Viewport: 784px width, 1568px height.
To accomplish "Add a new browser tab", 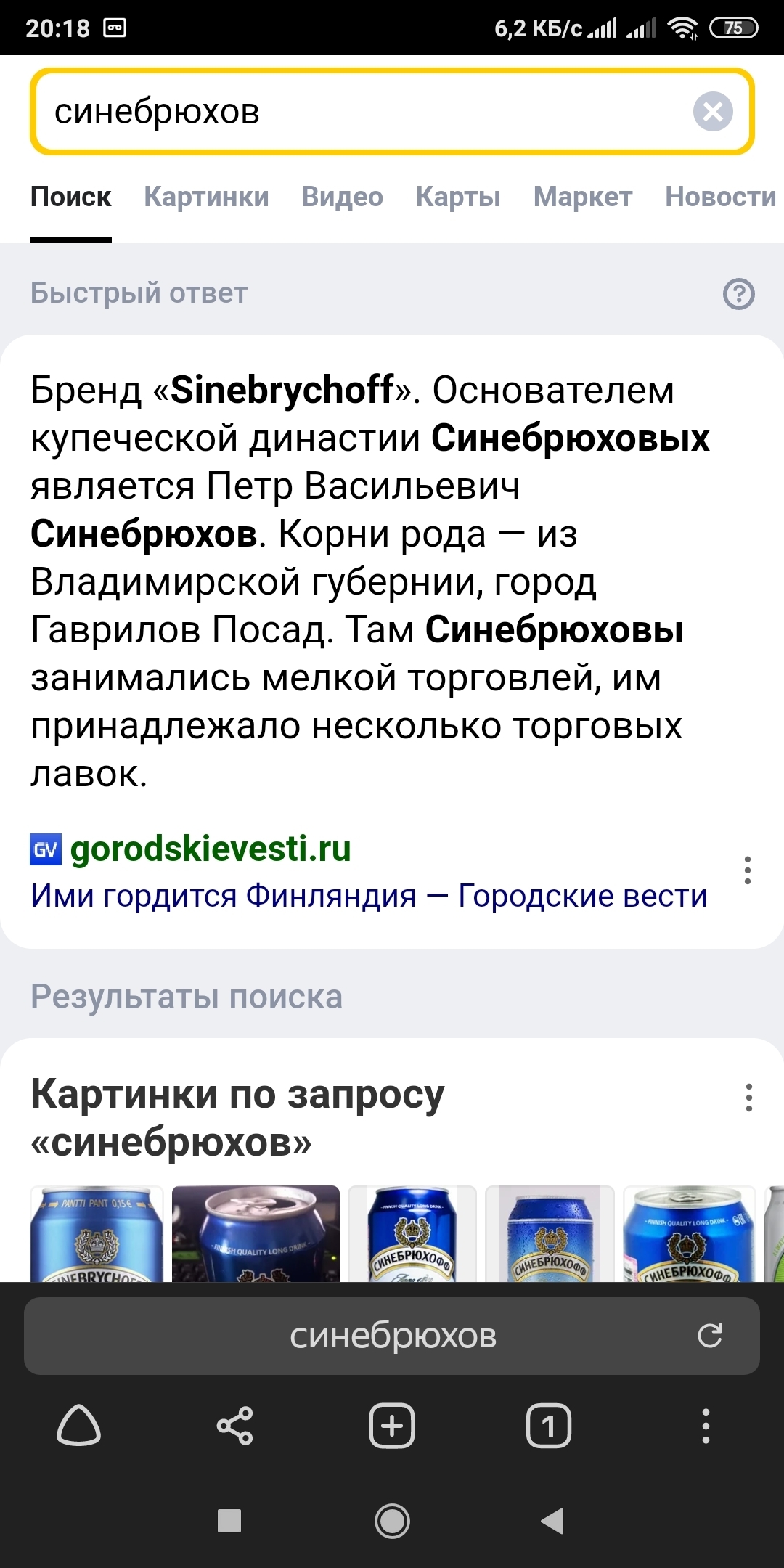I will [x=392, y=1426].
